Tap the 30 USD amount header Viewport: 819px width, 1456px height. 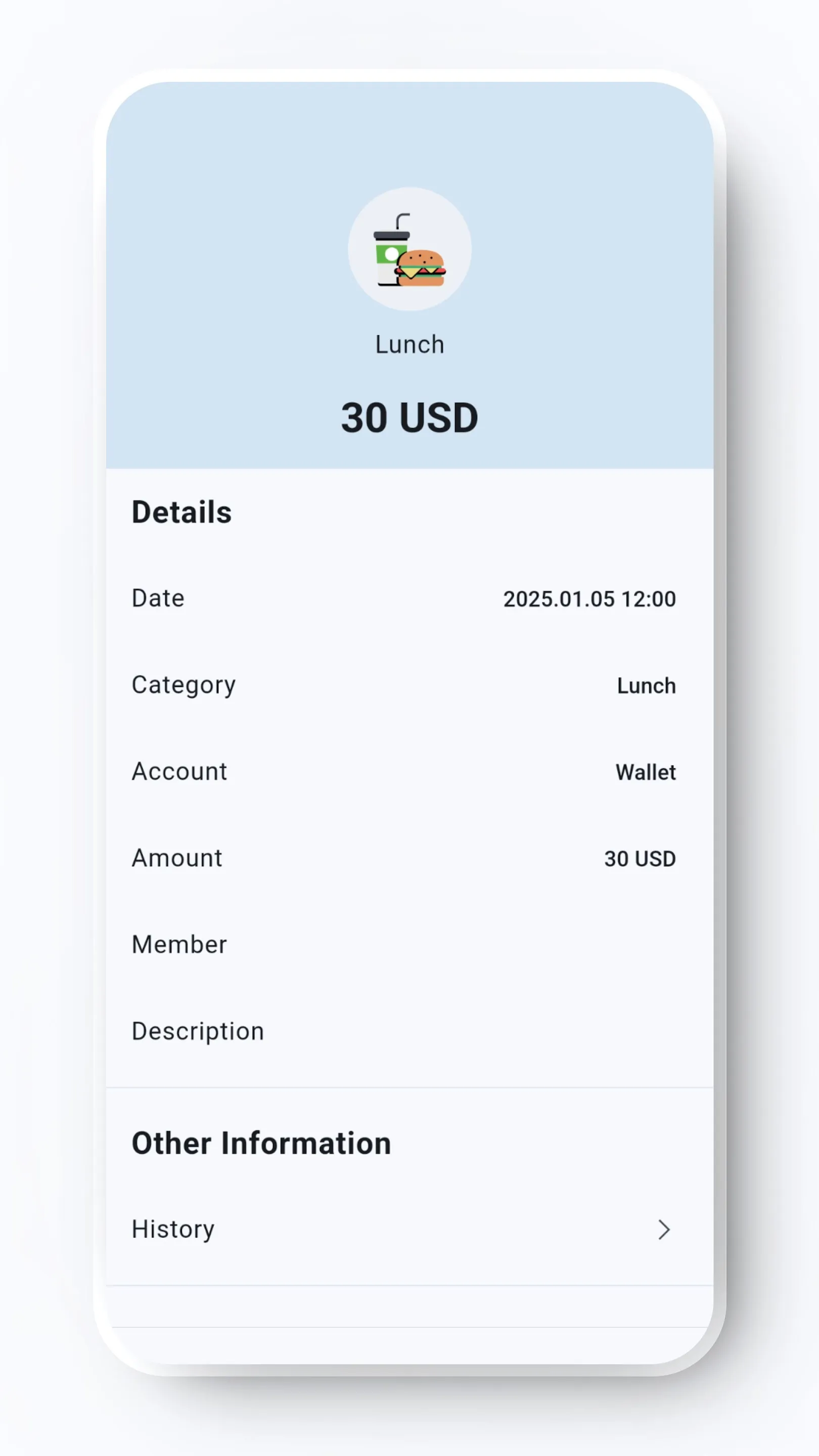coord(409,417)
